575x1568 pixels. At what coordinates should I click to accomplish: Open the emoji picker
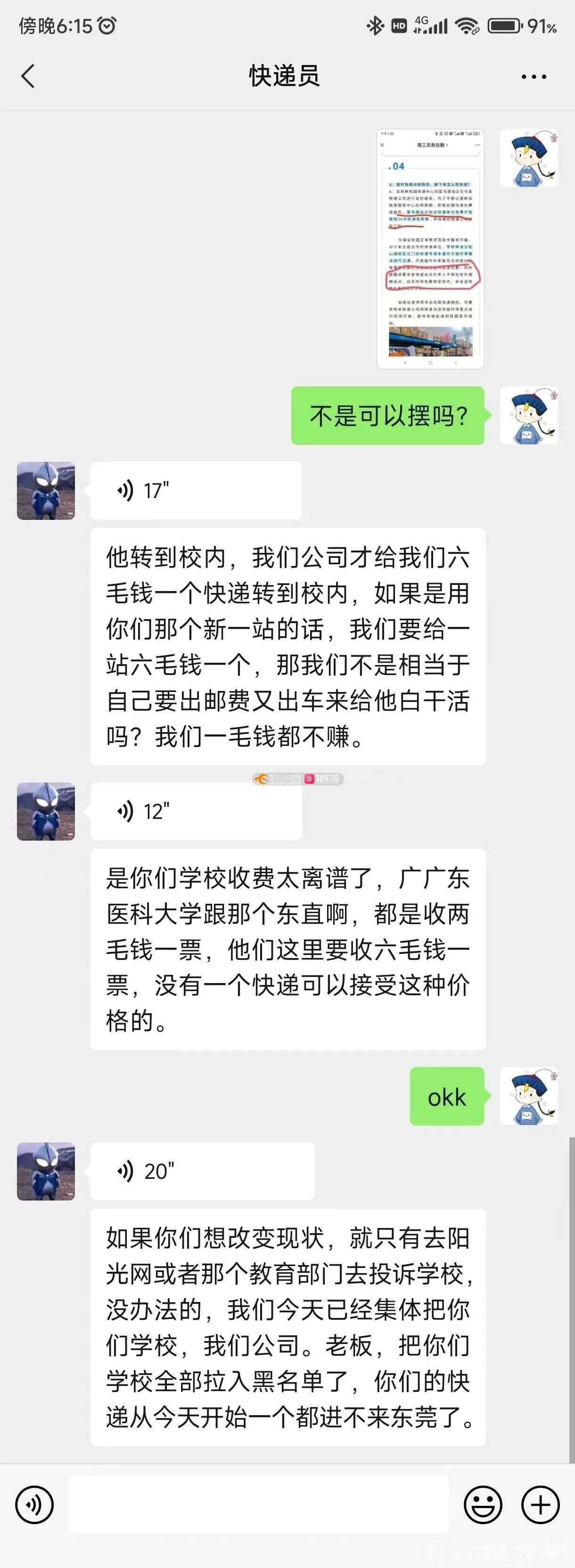483,1505
